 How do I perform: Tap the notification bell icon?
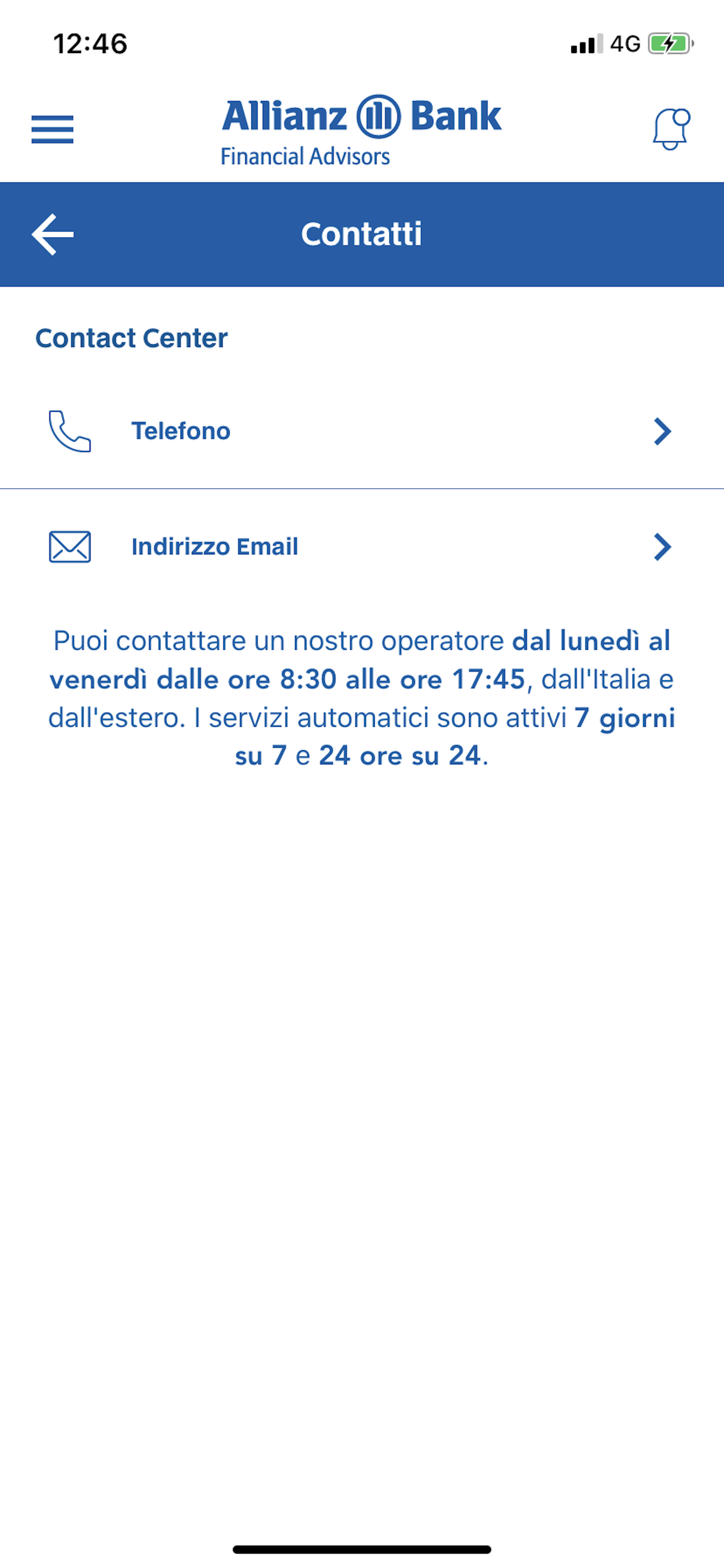point(670,129)
